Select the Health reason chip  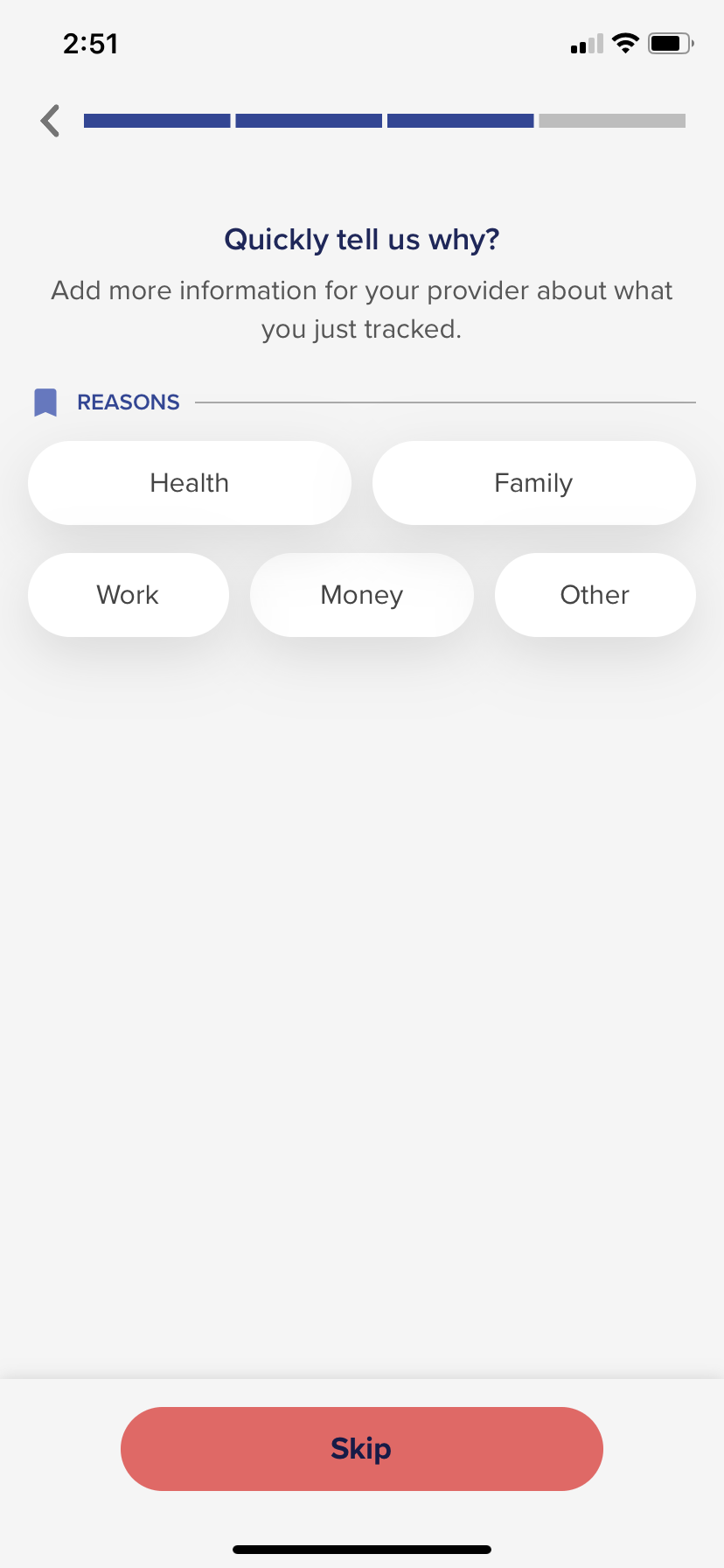(x=190, y=483)
